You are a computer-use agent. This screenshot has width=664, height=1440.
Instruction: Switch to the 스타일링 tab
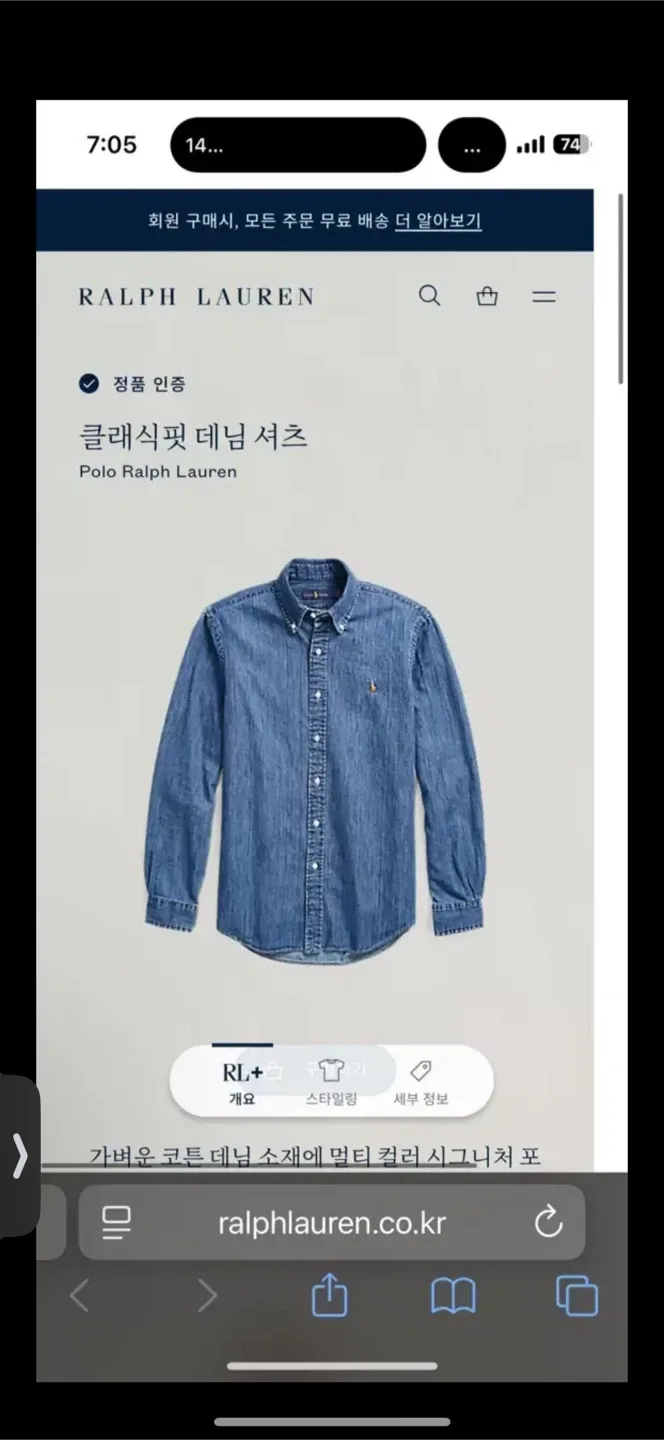tap(331, 1083)
